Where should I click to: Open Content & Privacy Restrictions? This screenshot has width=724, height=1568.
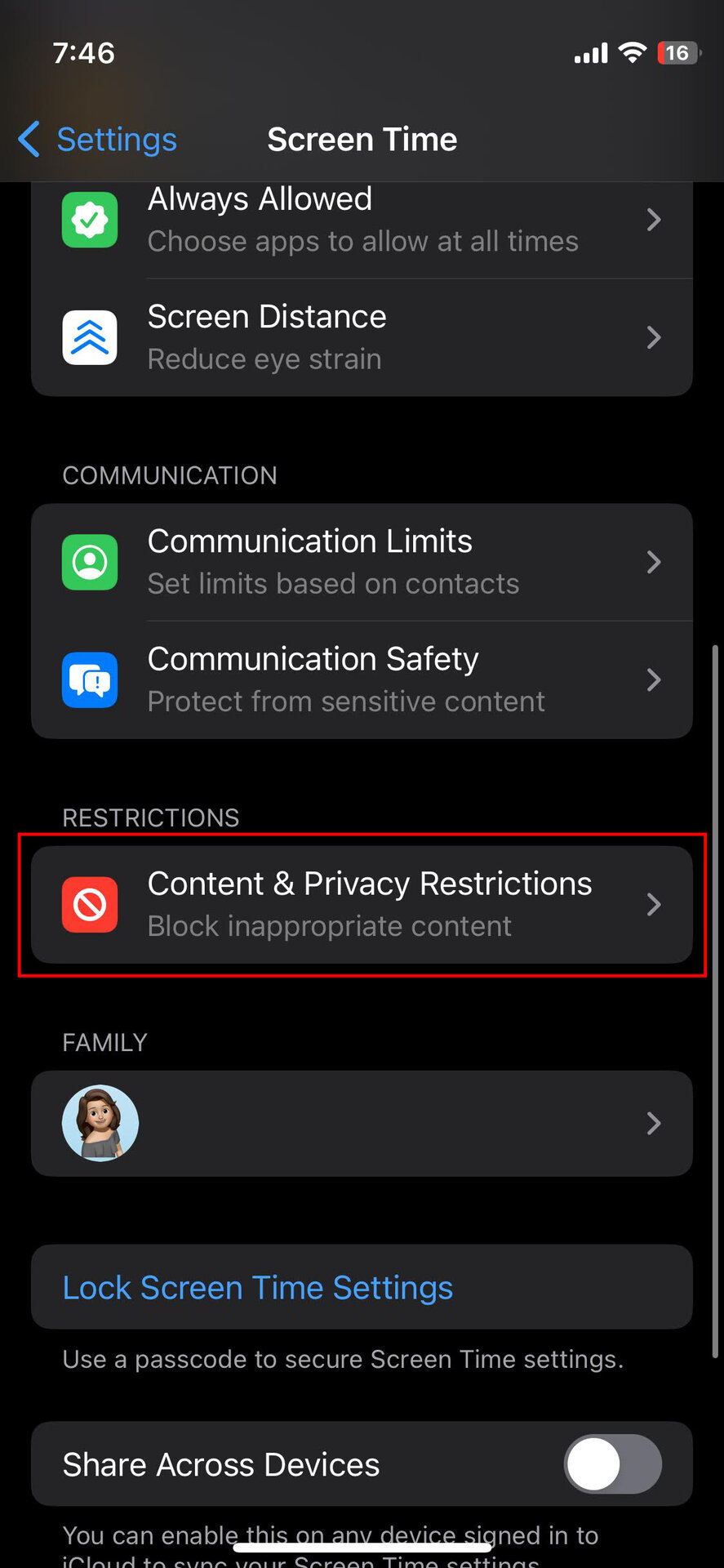coord(362,904)
